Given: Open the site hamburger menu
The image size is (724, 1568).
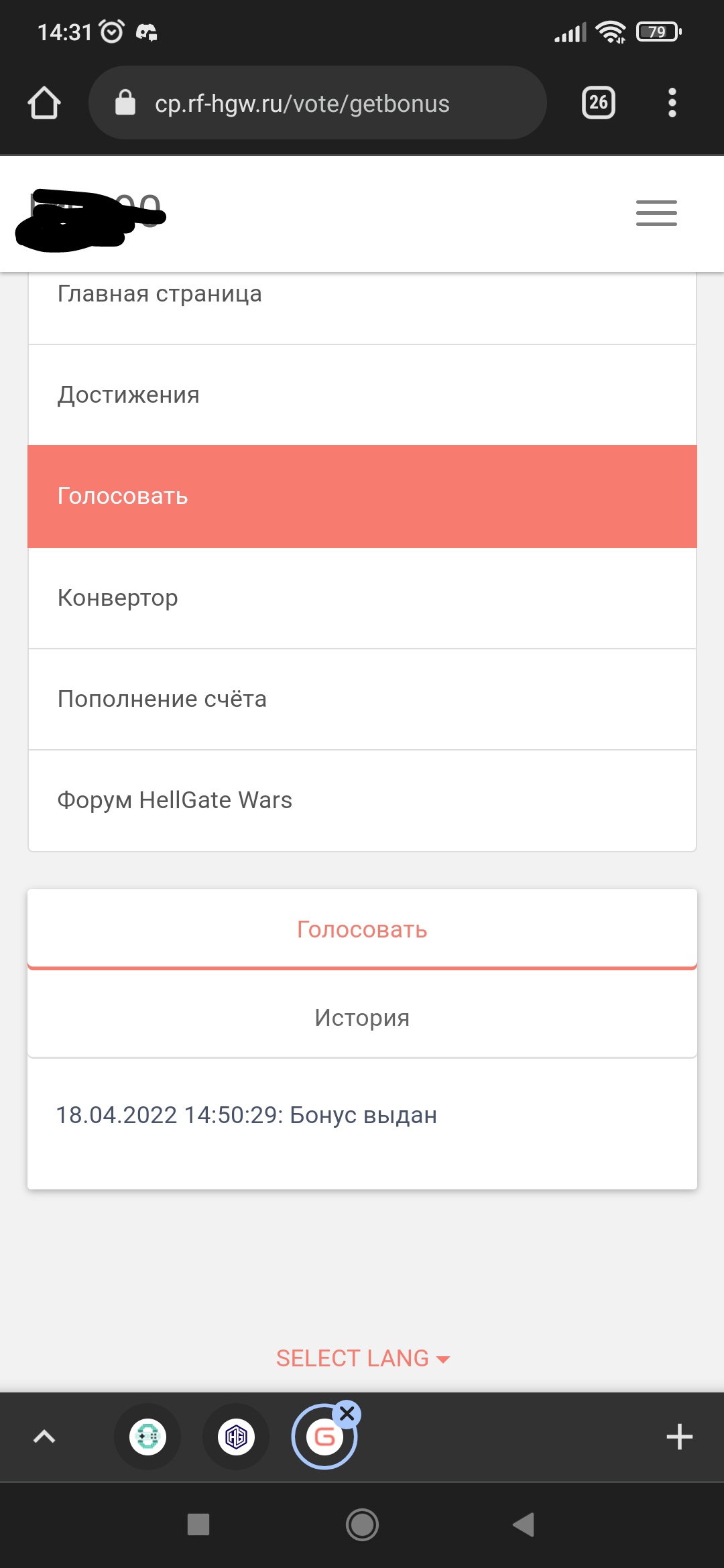Looking at the screenshot, I should point(656,213).
